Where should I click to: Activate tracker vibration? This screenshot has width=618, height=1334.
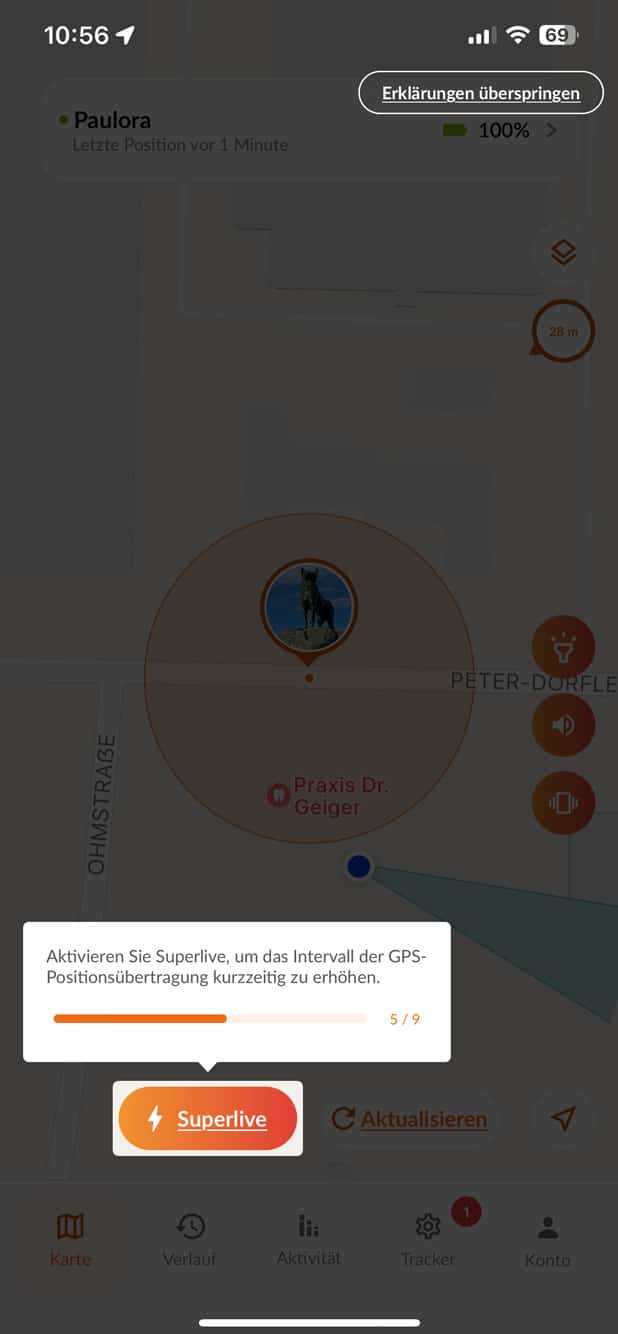[563, 803]
